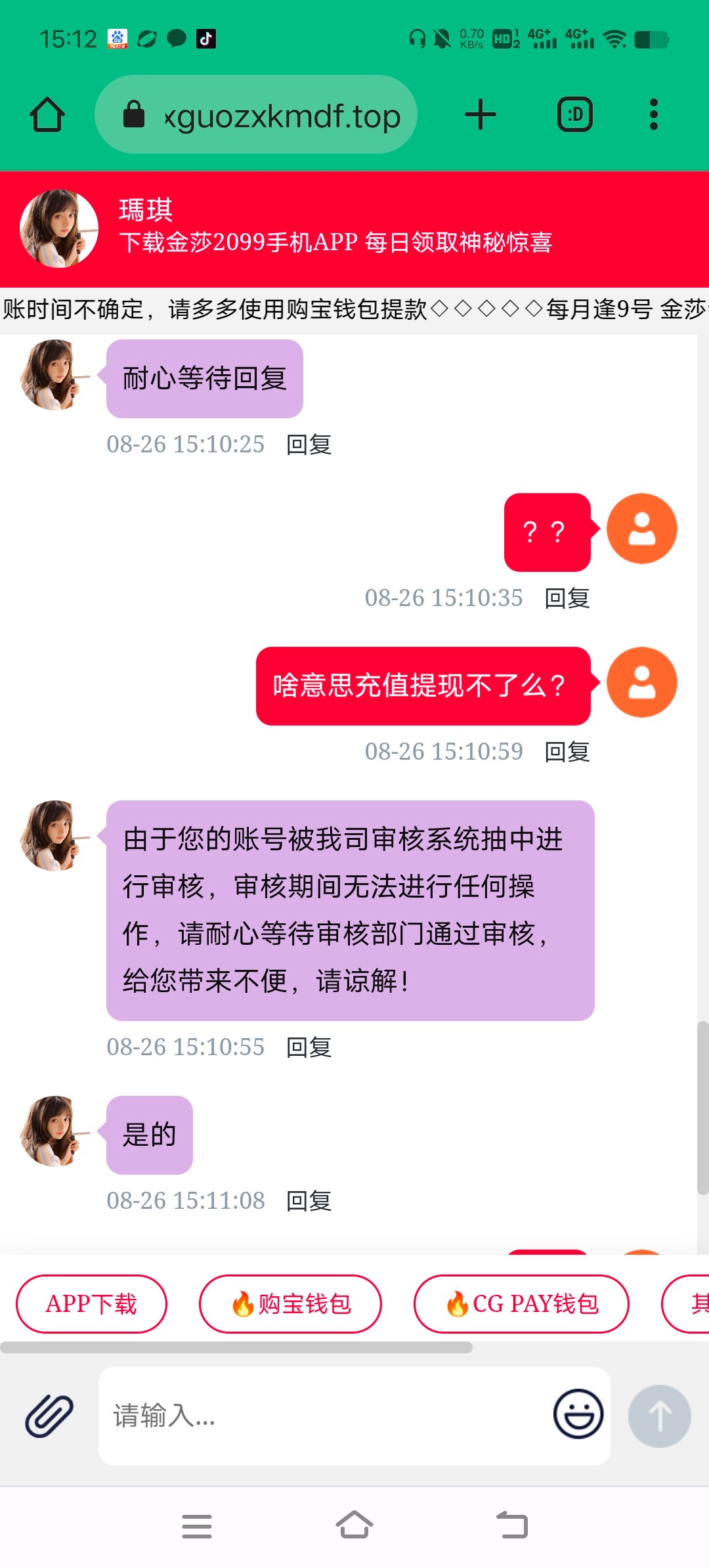This screenshot has width=709, height=1568.
Task: Open the recent apps menu icon
Action: coord(196,1525)
